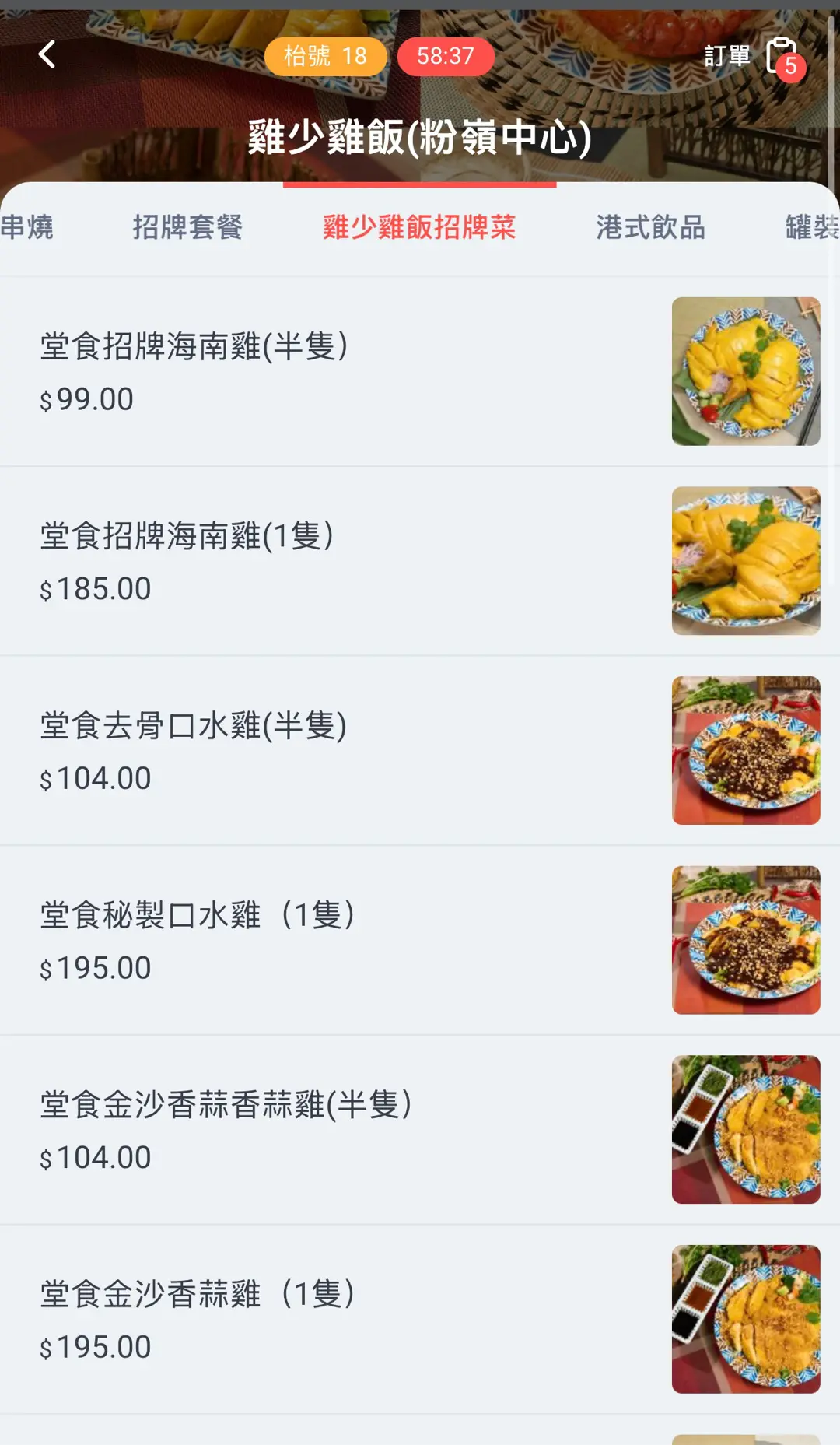
Task: Tap 堂食金沙香蒜雞（1隻）for $195.00
Action: tap(350, 1319)
